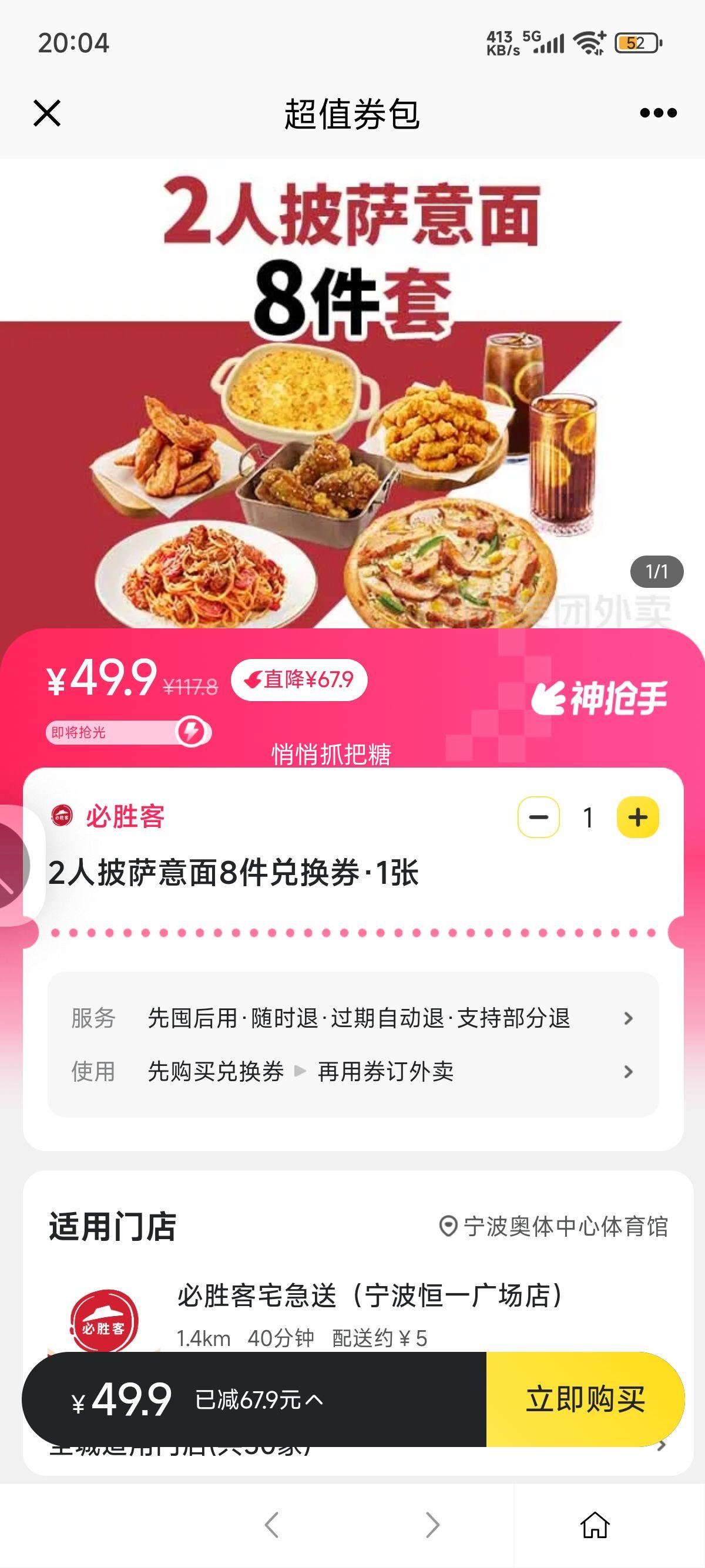Close the 超值券包 page
705x1568 pixels.
pyautogui.click(x=47, y=113)
